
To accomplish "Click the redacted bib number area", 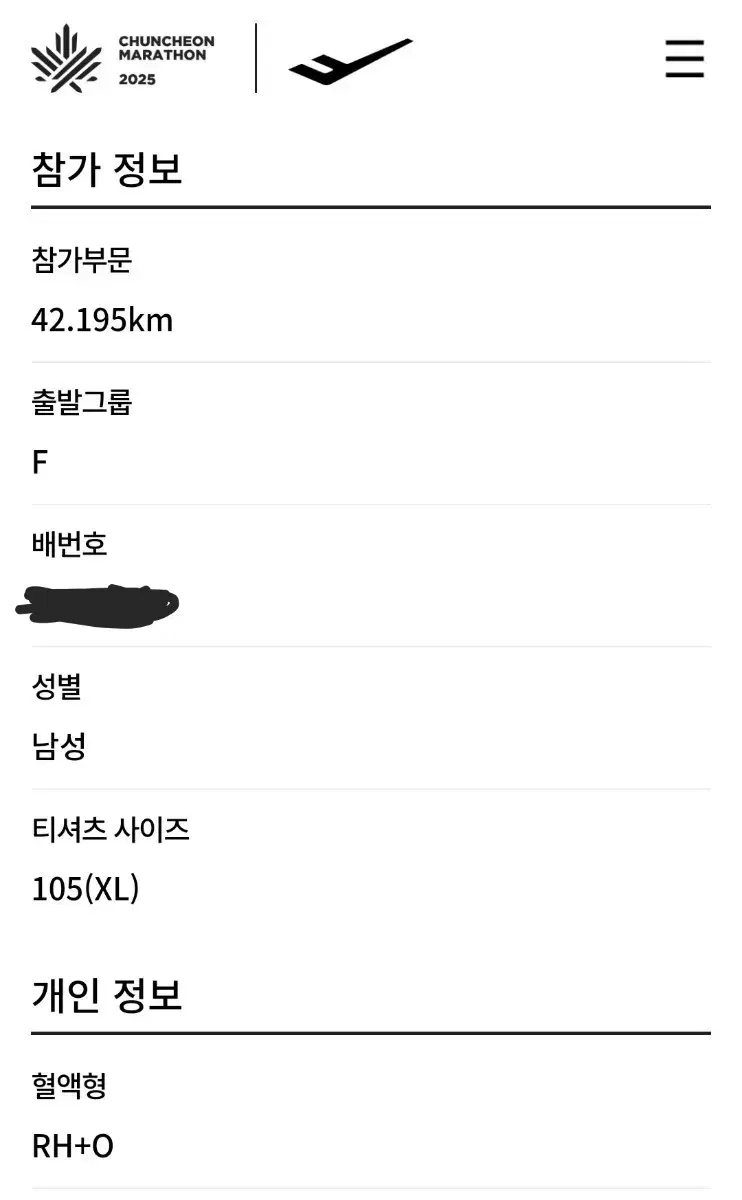I will 97,603.
